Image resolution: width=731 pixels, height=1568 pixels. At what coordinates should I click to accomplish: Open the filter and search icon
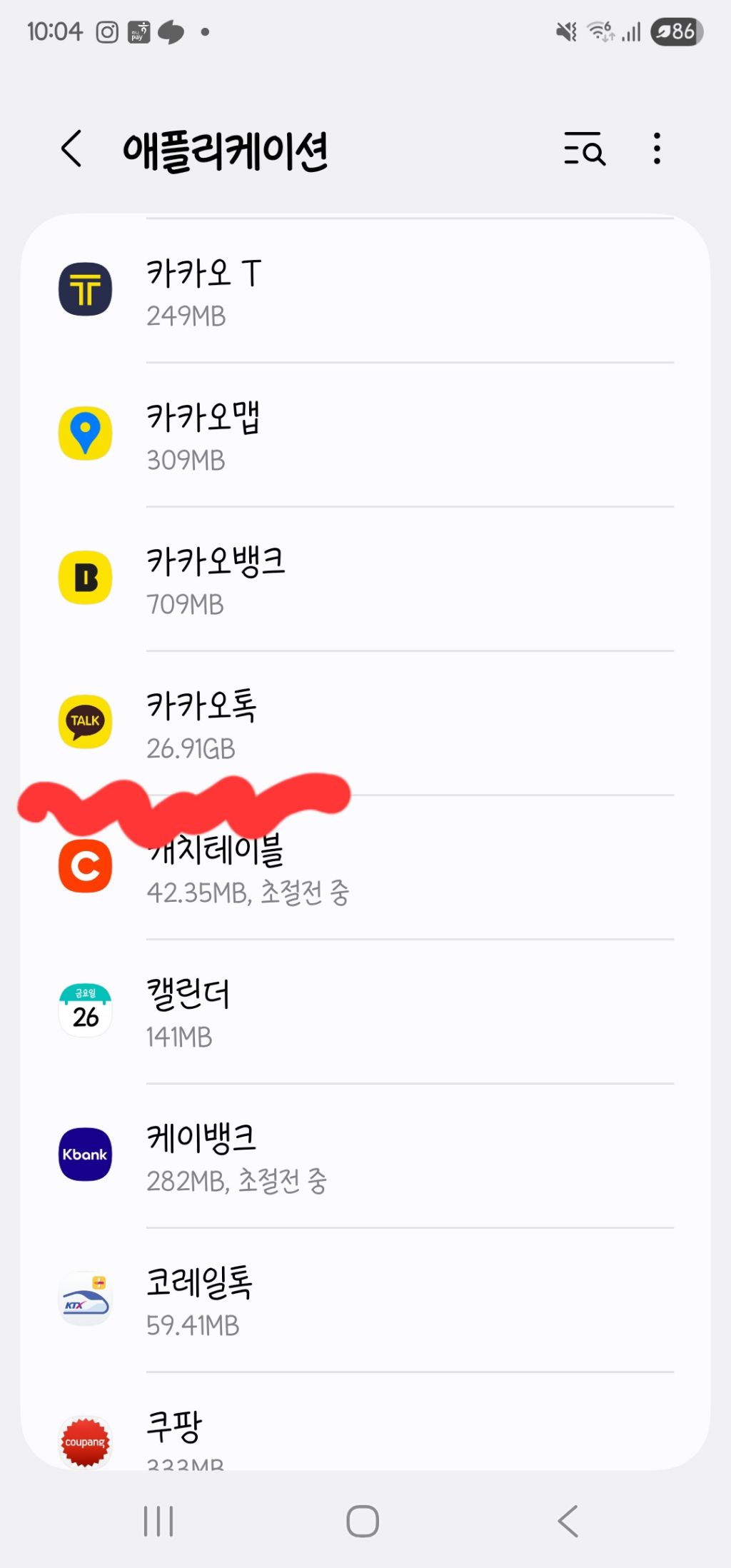[584, 149]
